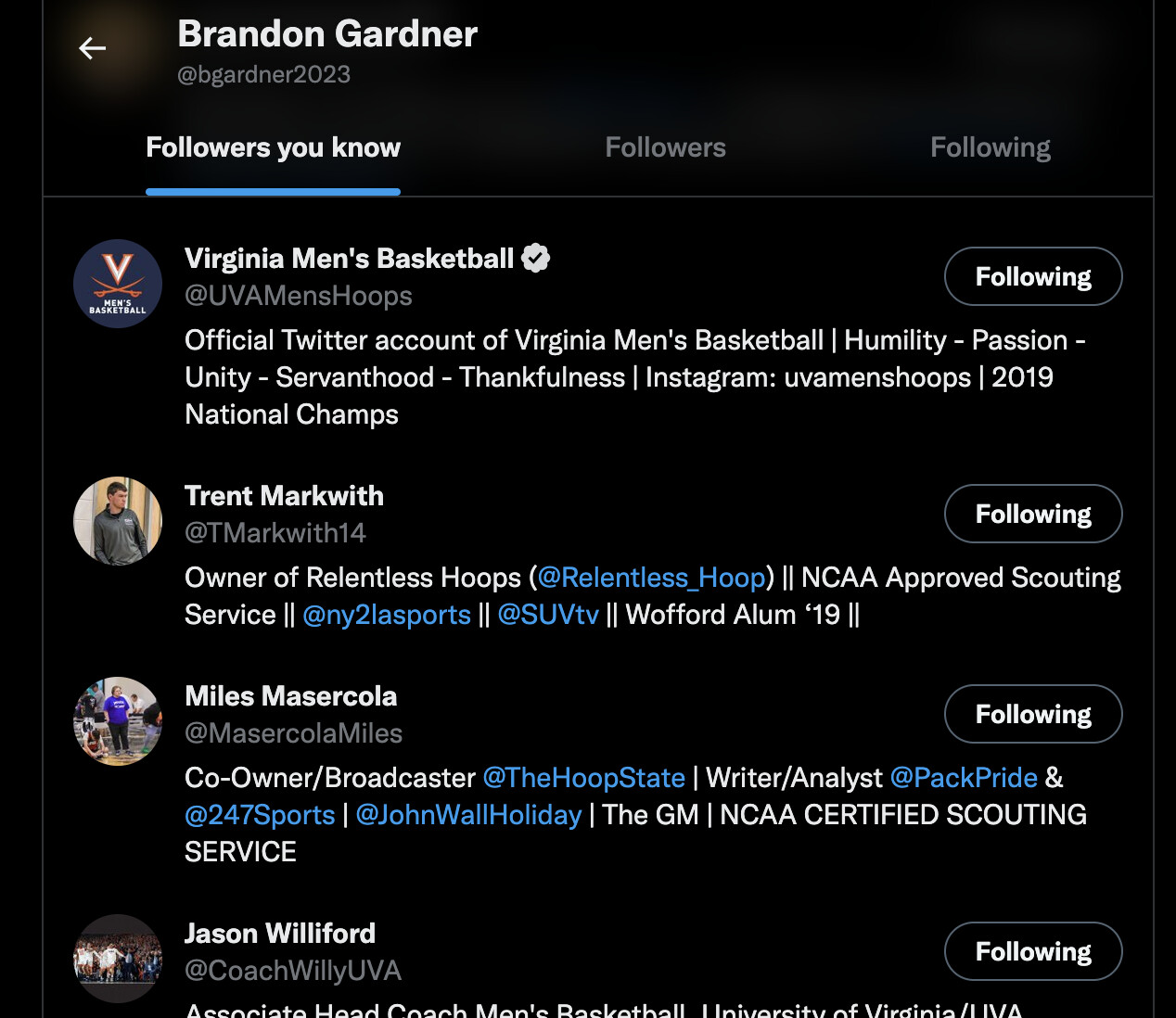Open the @ny2lasports mention link
The height and width of the screenshot is (1018, 1176).
(x=387, y=615)
